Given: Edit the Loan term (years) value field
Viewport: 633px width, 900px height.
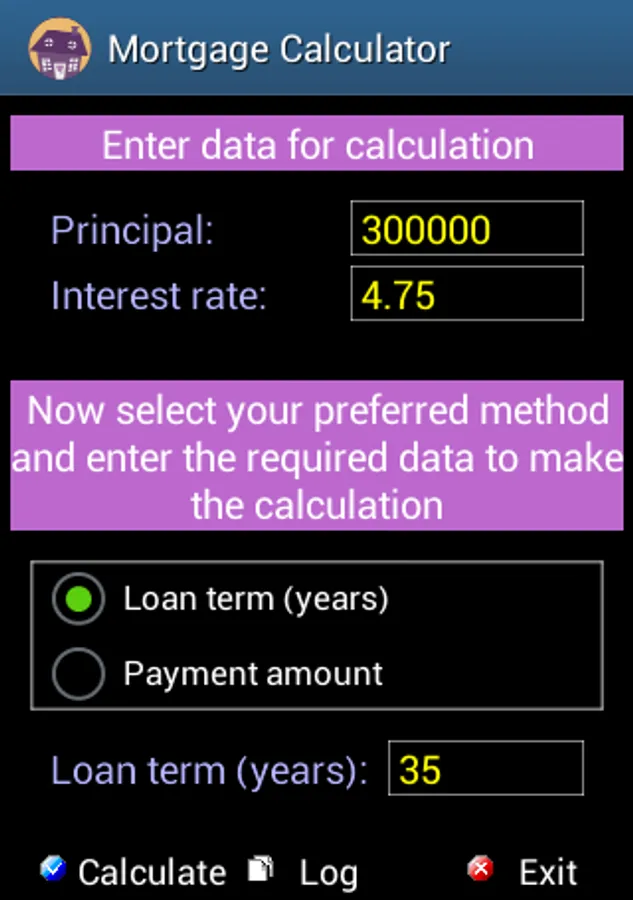Looking at the screenshot, I should (x=485, y=768).
